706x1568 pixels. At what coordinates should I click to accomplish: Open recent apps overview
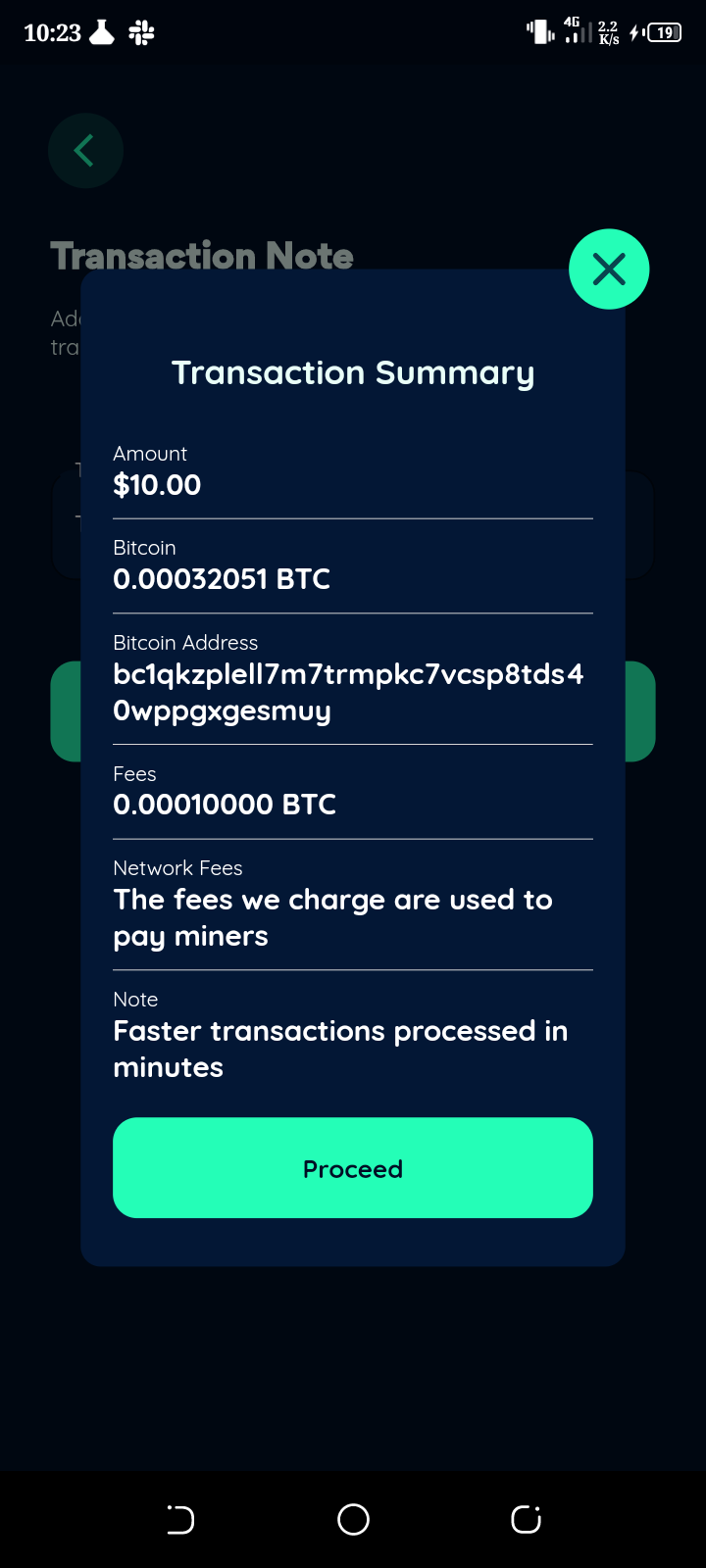pos(527,1520)
